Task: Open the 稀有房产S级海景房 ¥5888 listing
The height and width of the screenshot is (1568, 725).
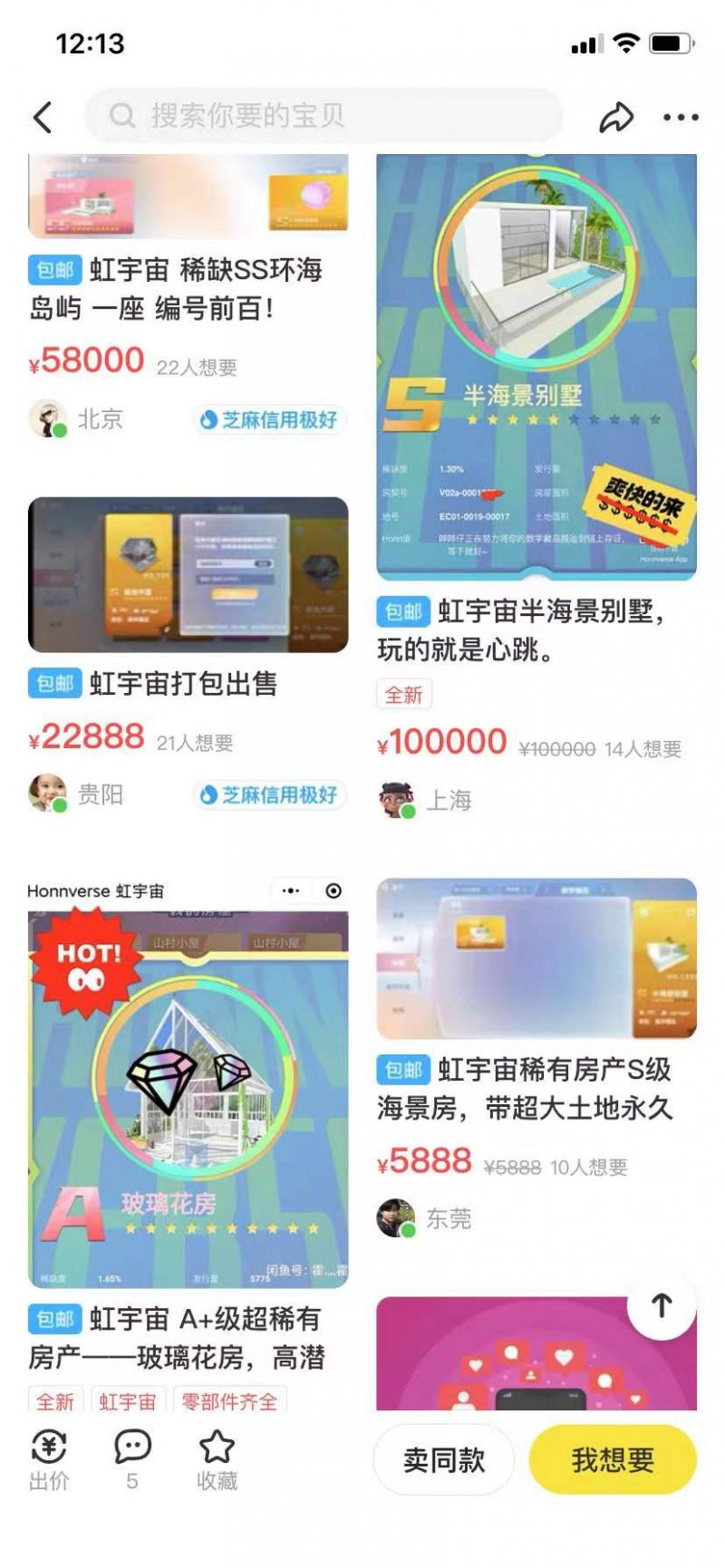Action: pos(536,958)
